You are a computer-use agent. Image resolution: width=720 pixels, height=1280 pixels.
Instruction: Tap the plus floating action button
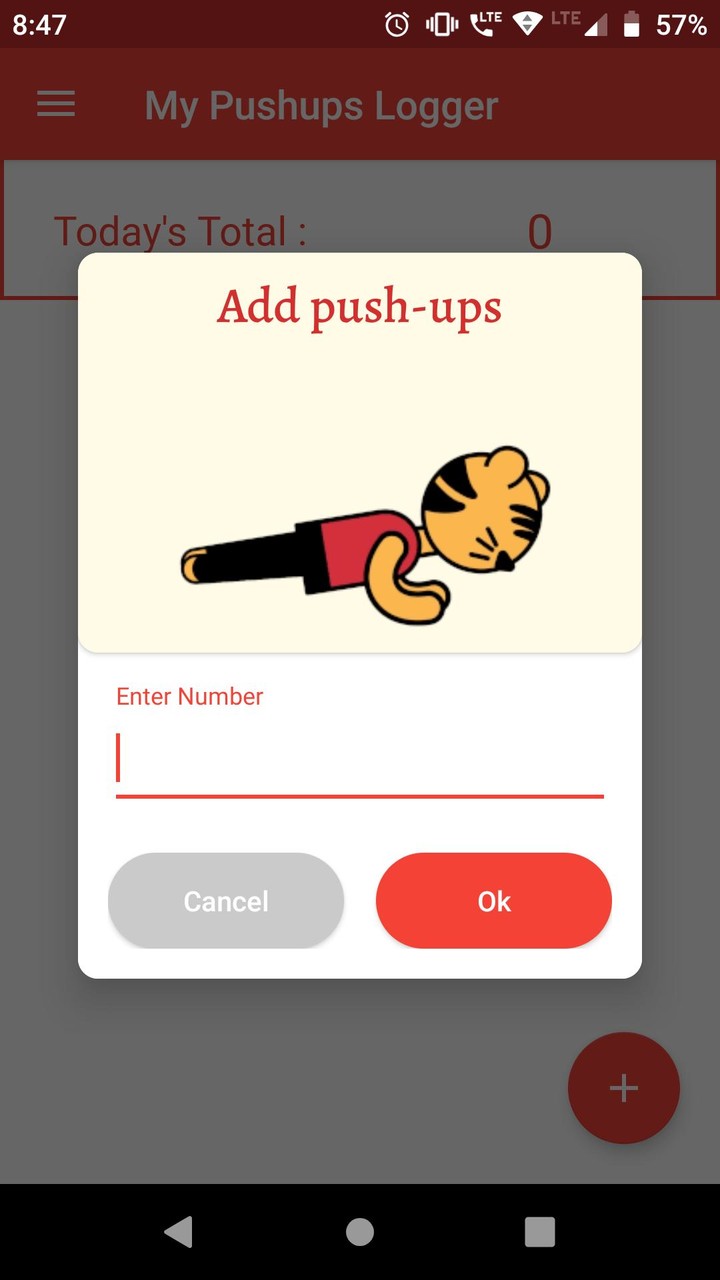pyautogui.click(x=623, y=1088)
